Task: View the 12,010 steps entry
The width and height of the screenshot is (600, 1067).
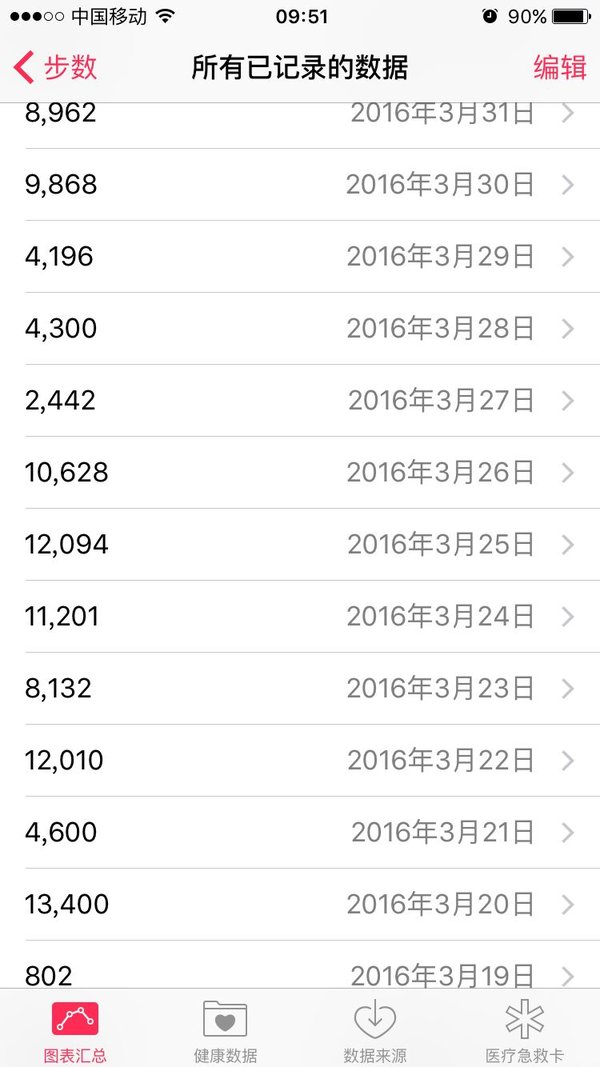Action: pos(300,760)
